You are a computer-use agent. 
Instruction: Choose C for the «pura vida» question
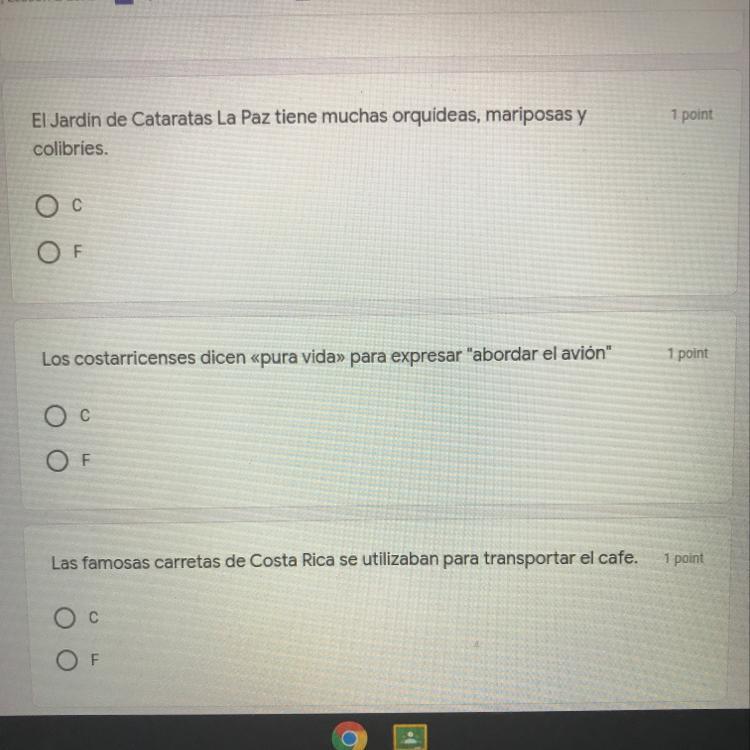pyautogui.click(x=55, y=415)
